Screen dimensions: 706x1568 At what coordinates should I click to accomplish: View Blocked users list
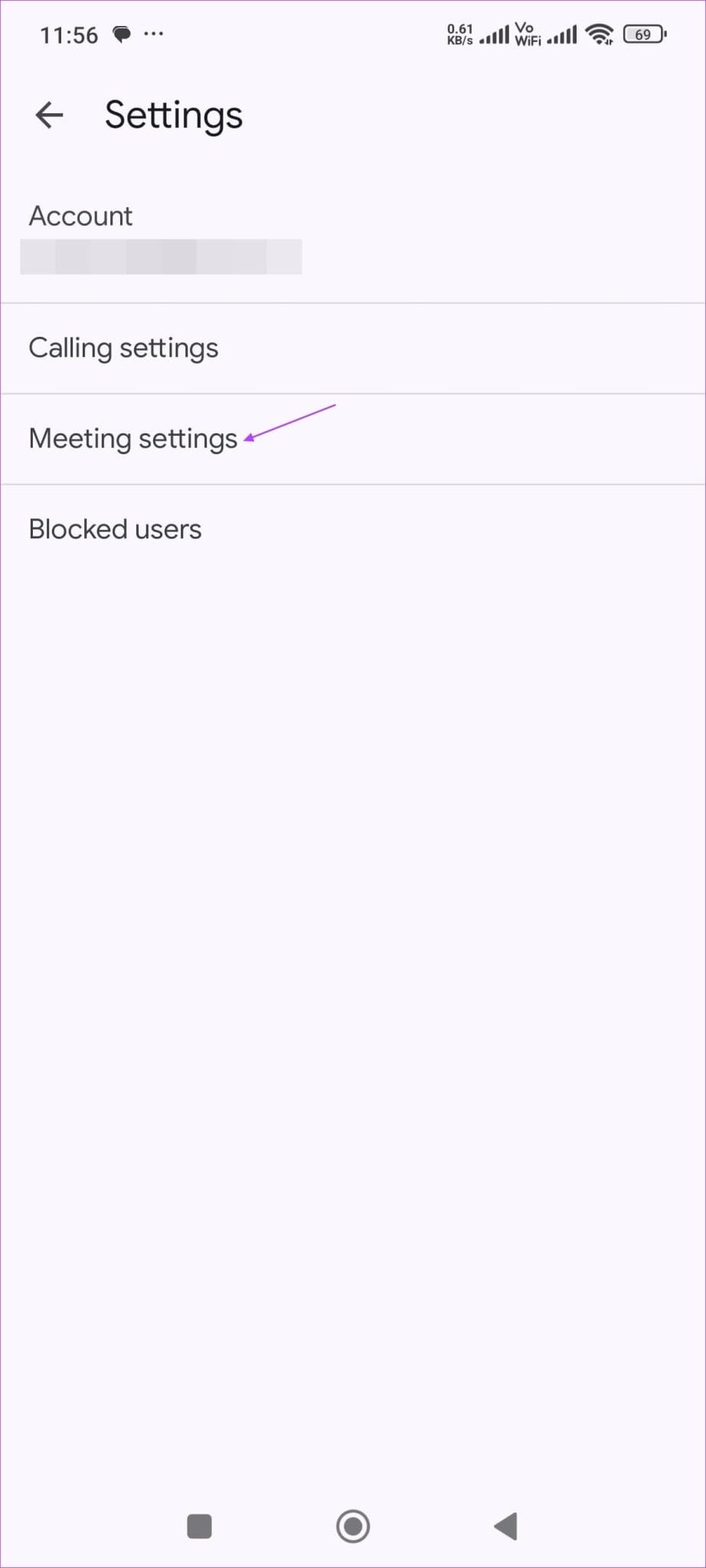pos(115,528)
